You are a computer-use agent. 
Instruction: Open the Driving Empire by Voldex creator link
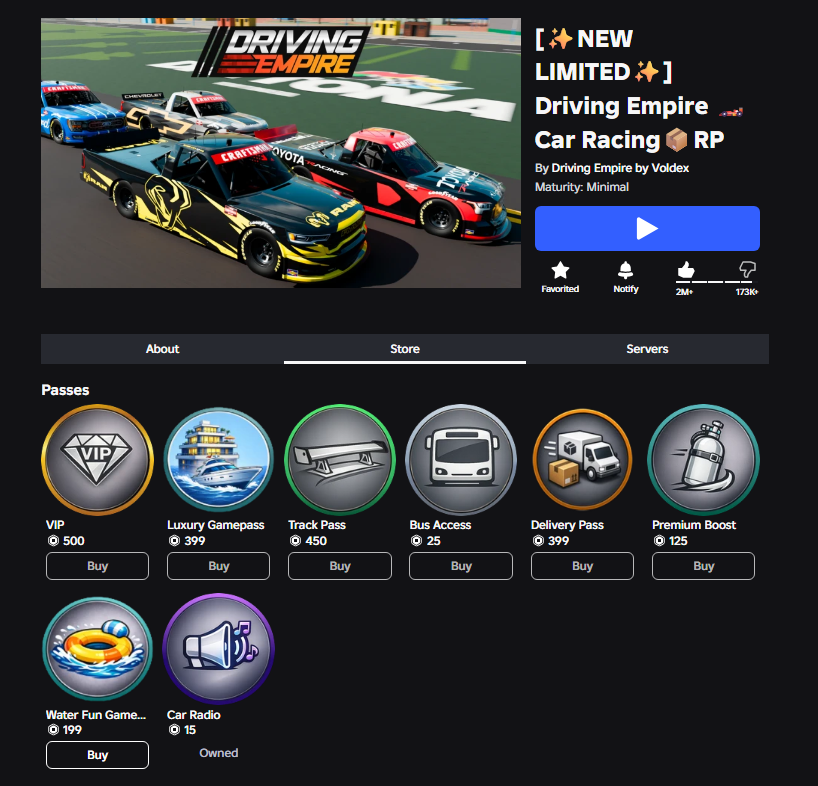pyautogui.click(x=620, y=168)
